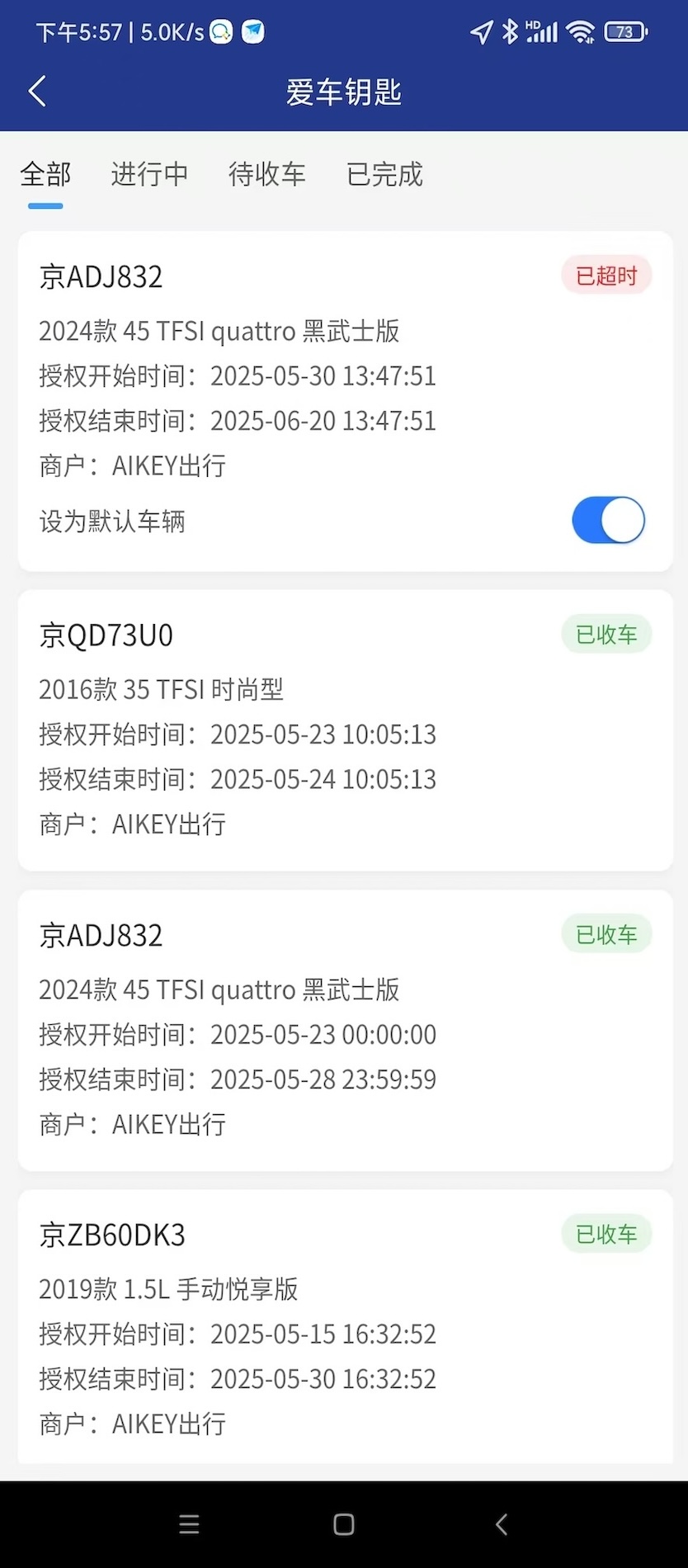Tap the red 已超时 badge
This screenshot has height=1568, width=688.
[606, 275]
